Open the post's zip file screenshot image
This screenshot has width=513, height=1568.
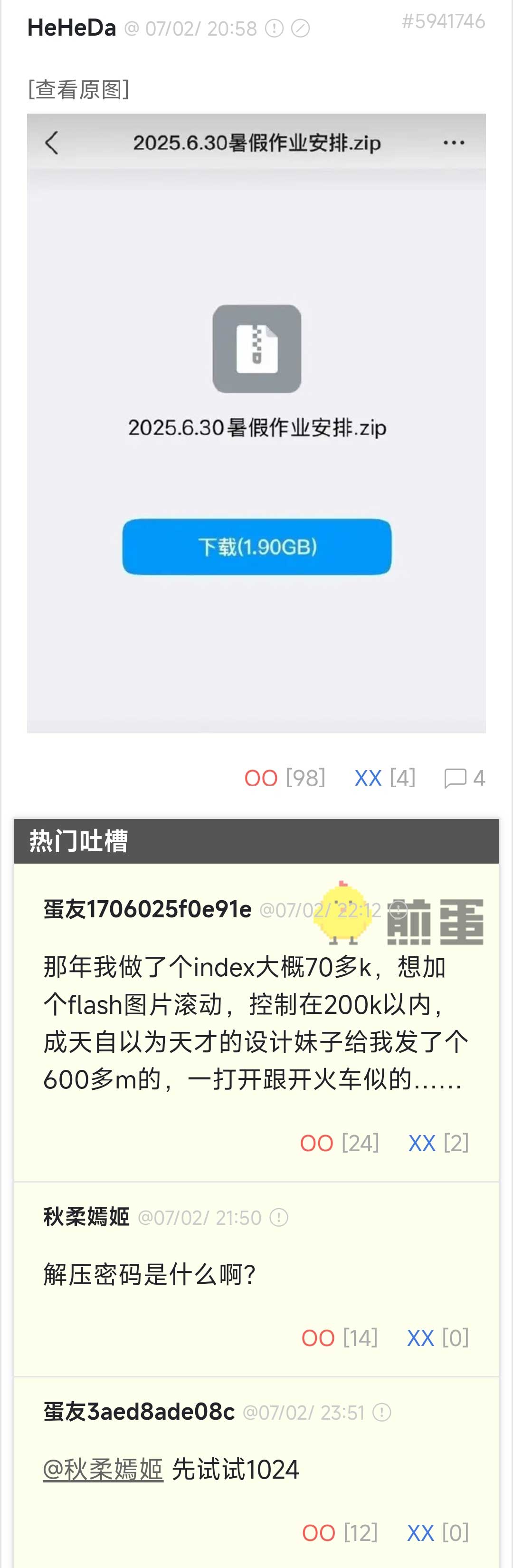click(x=256, y=423)
